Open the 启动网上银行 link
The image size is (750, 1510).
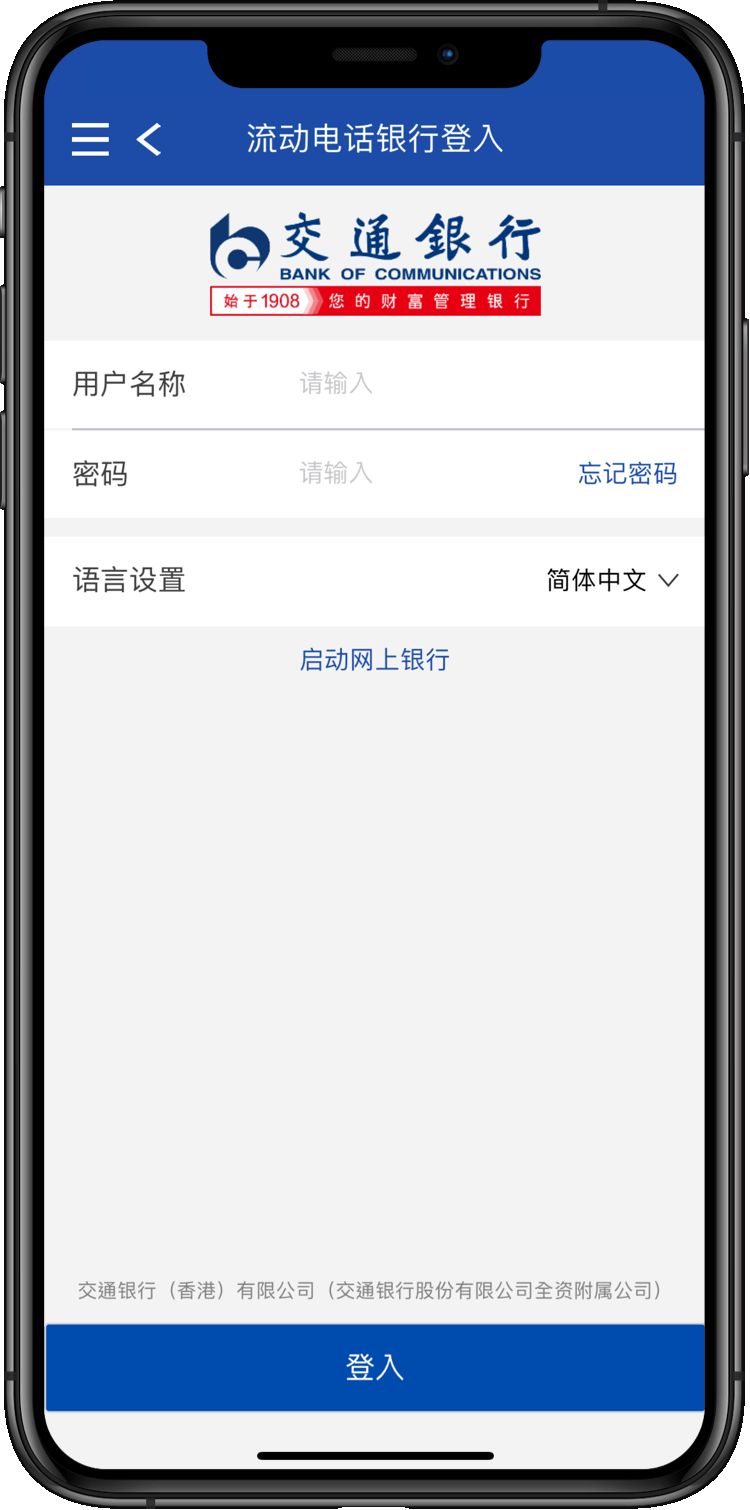pos(375,660)
